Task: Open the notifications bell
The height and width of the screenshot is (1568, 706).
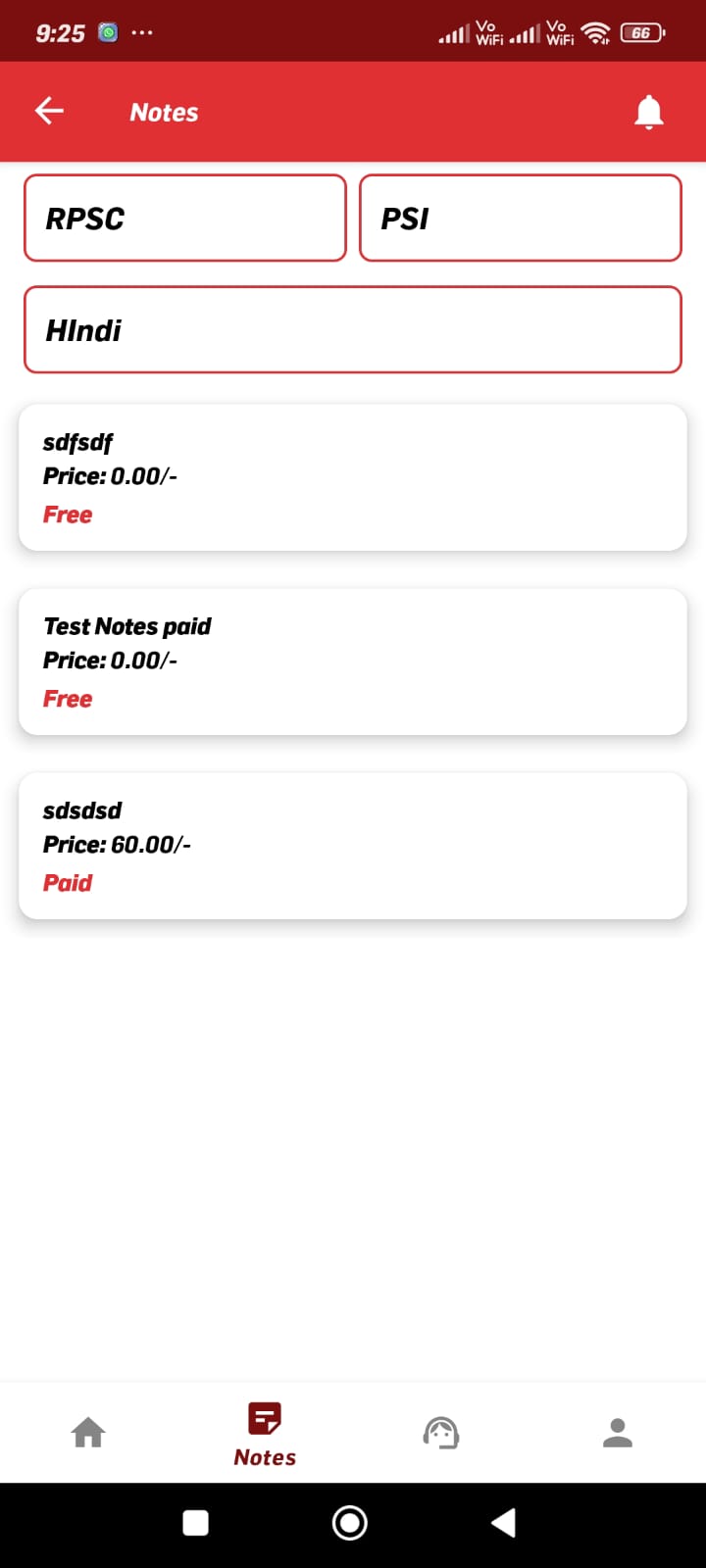Action: click(x=648, y=112)
